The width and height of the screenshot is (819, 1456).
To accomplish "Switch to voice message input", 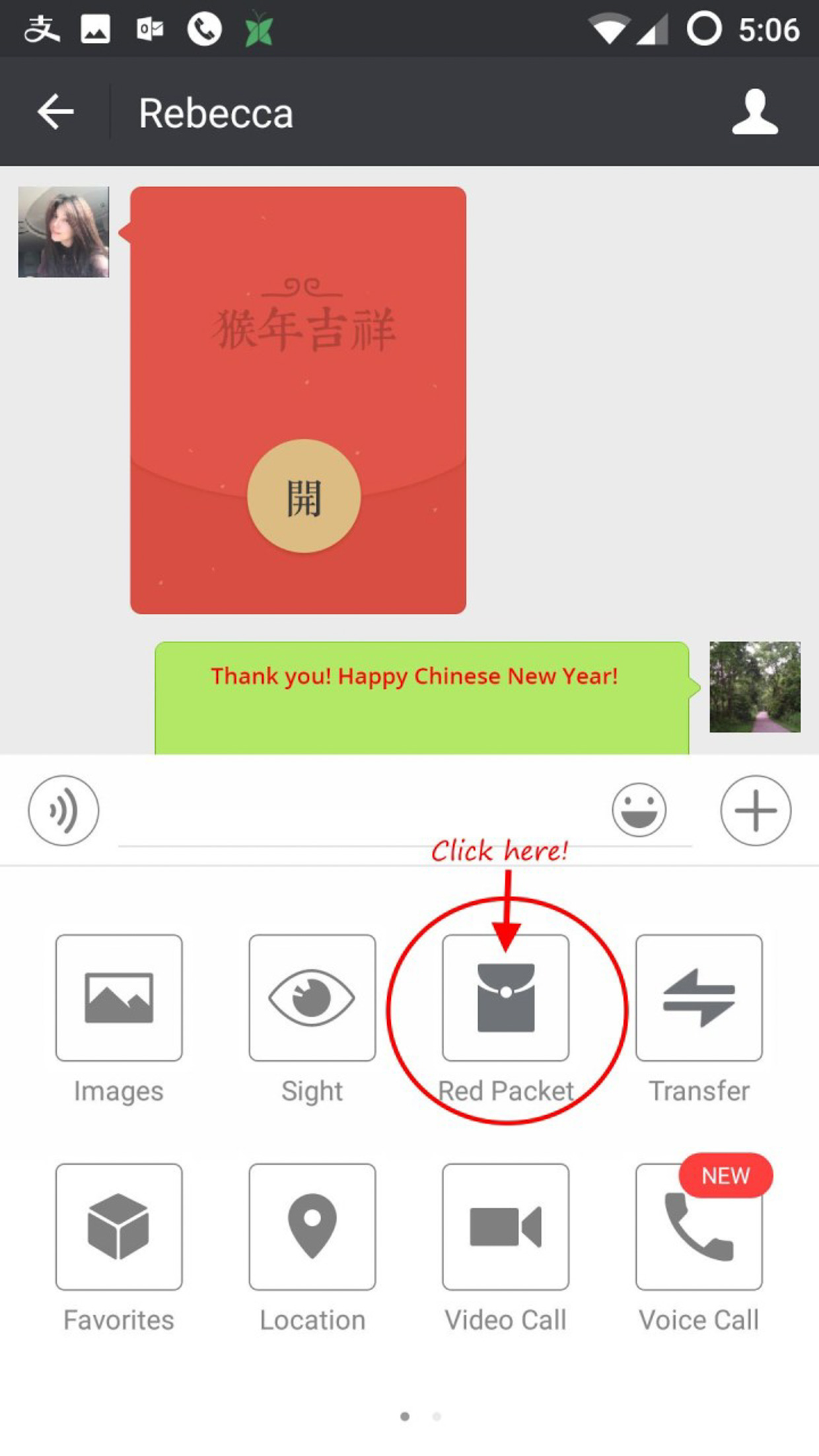I will [x=63, y=811].
